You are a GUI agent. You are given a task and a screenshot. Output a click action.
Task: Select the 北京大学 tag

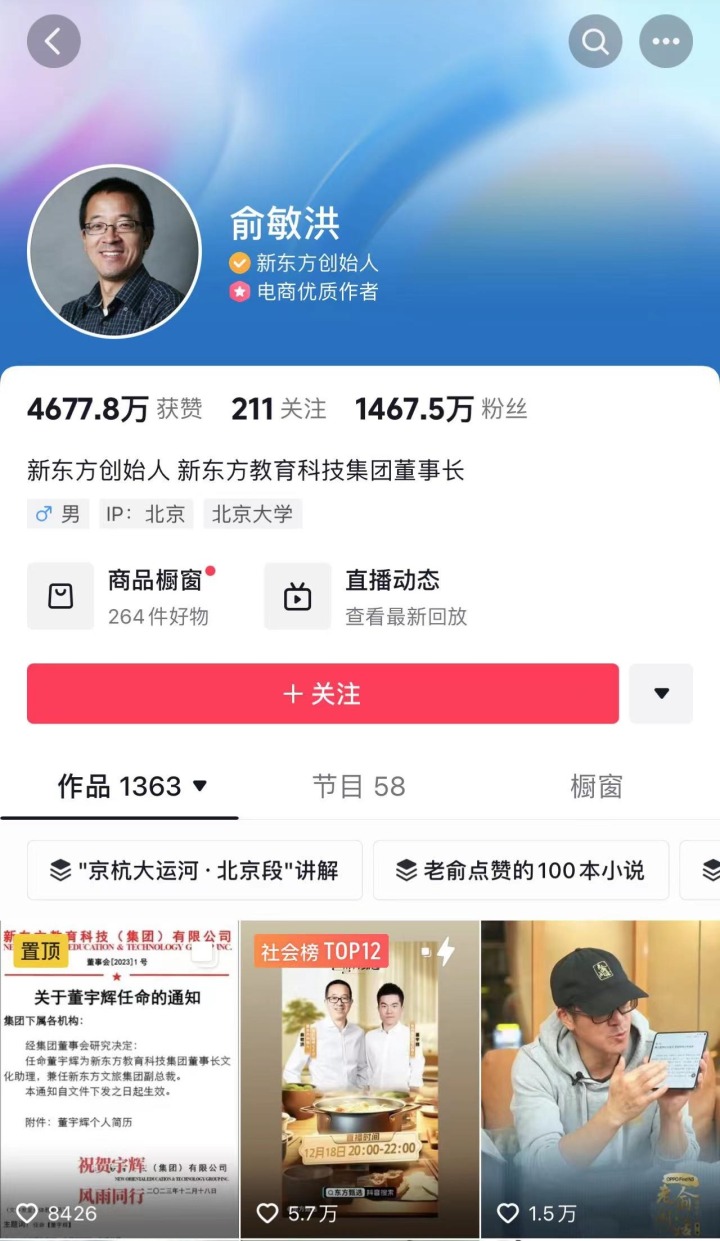[x=253, y=514]
